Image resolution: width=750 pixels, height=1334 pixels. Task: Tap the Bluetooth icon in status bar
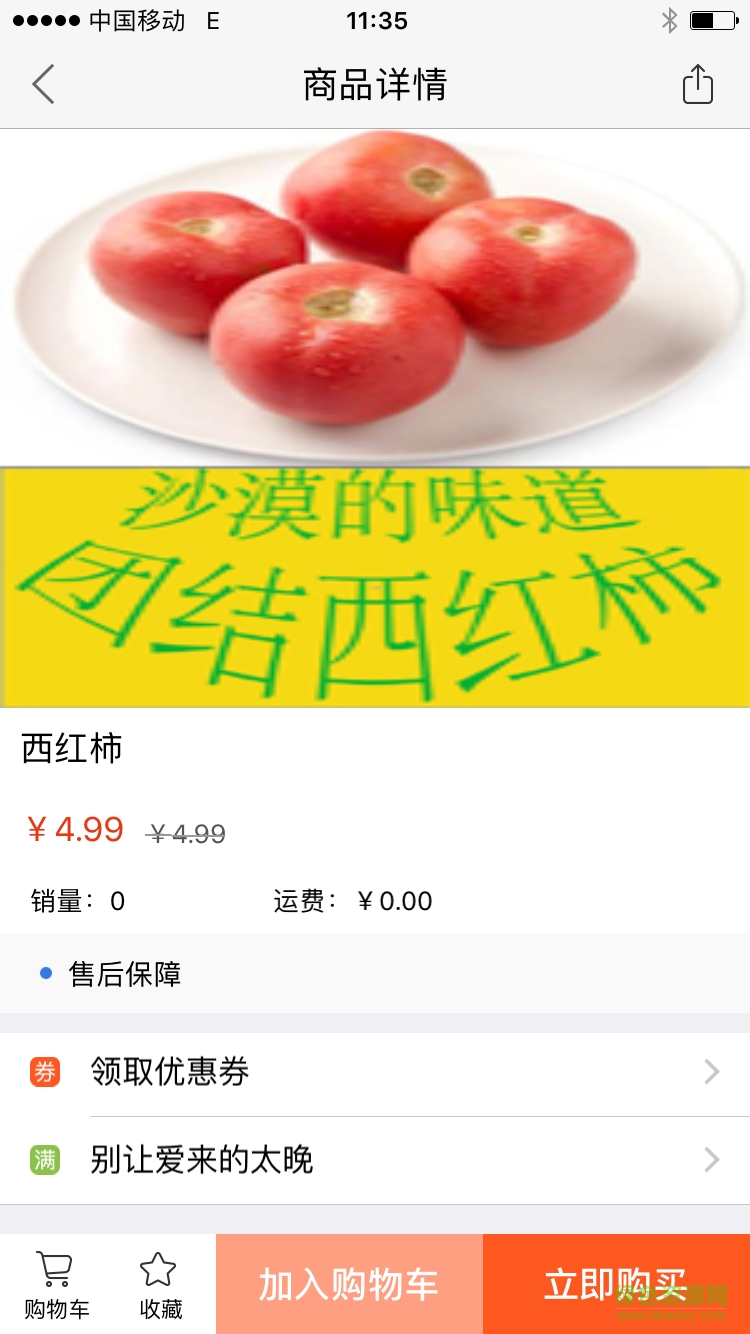coord(671,18)
